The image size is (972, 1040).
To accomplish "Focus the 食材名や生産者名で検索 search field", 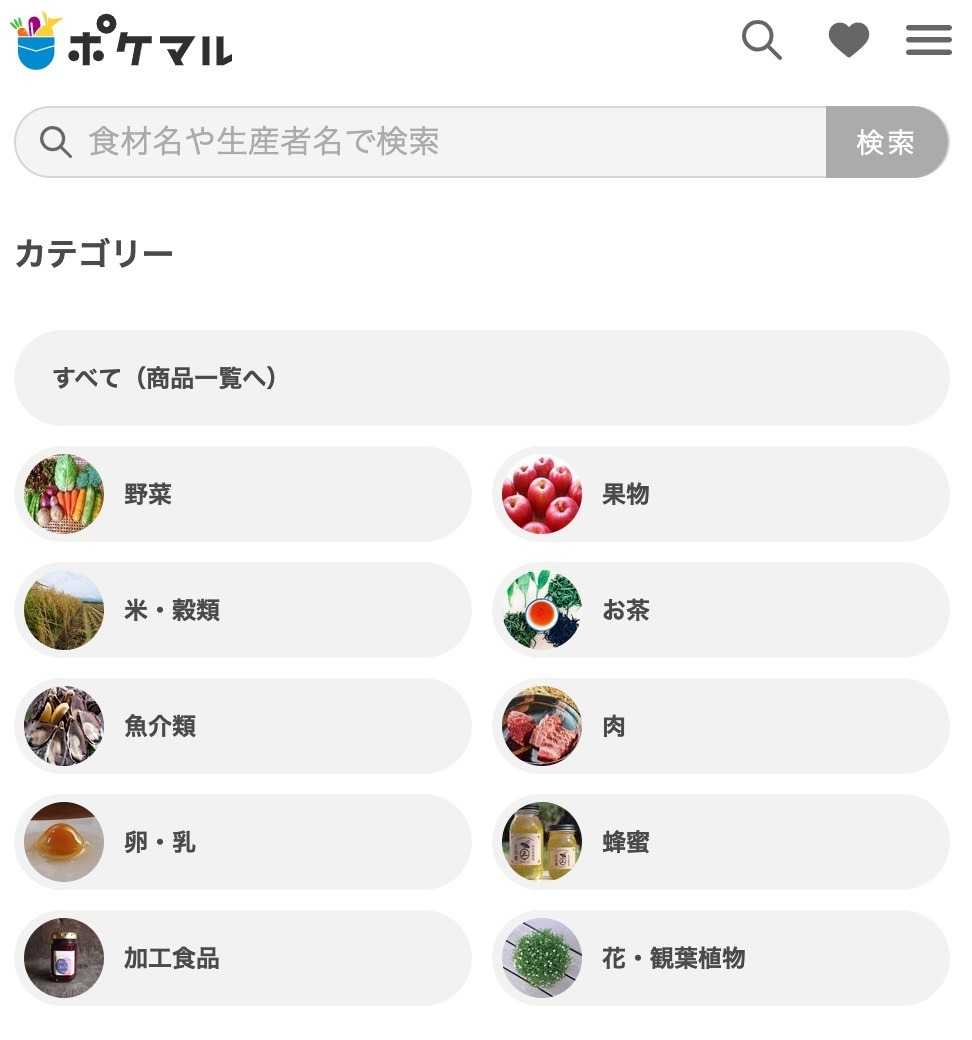I will (x=430, y=142).
